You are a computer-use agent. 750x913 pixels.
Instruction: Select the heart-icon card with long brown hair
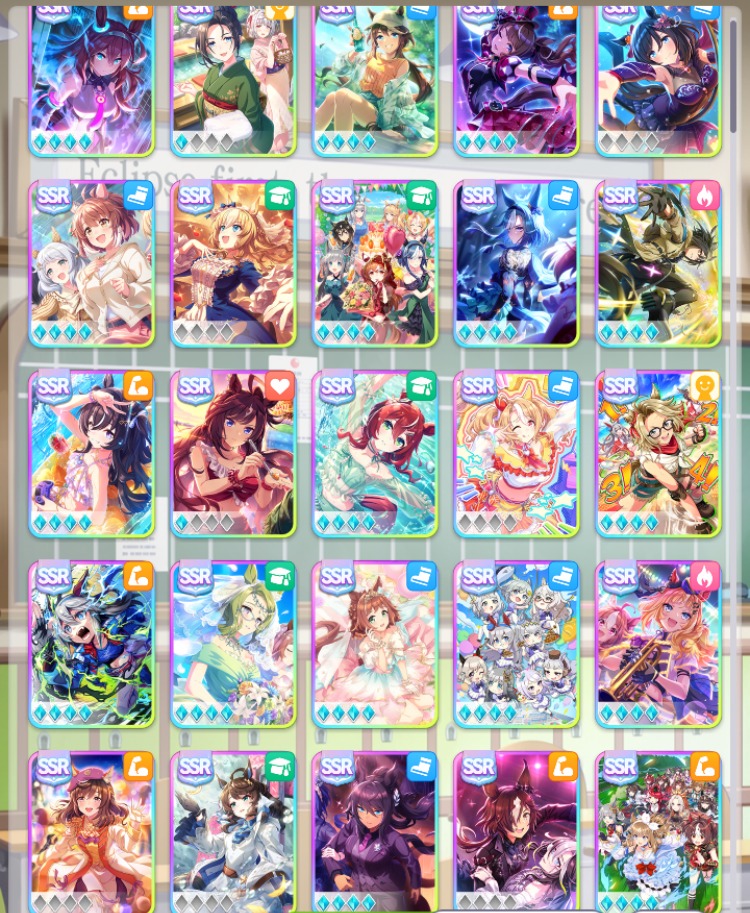tap(233, 454)
